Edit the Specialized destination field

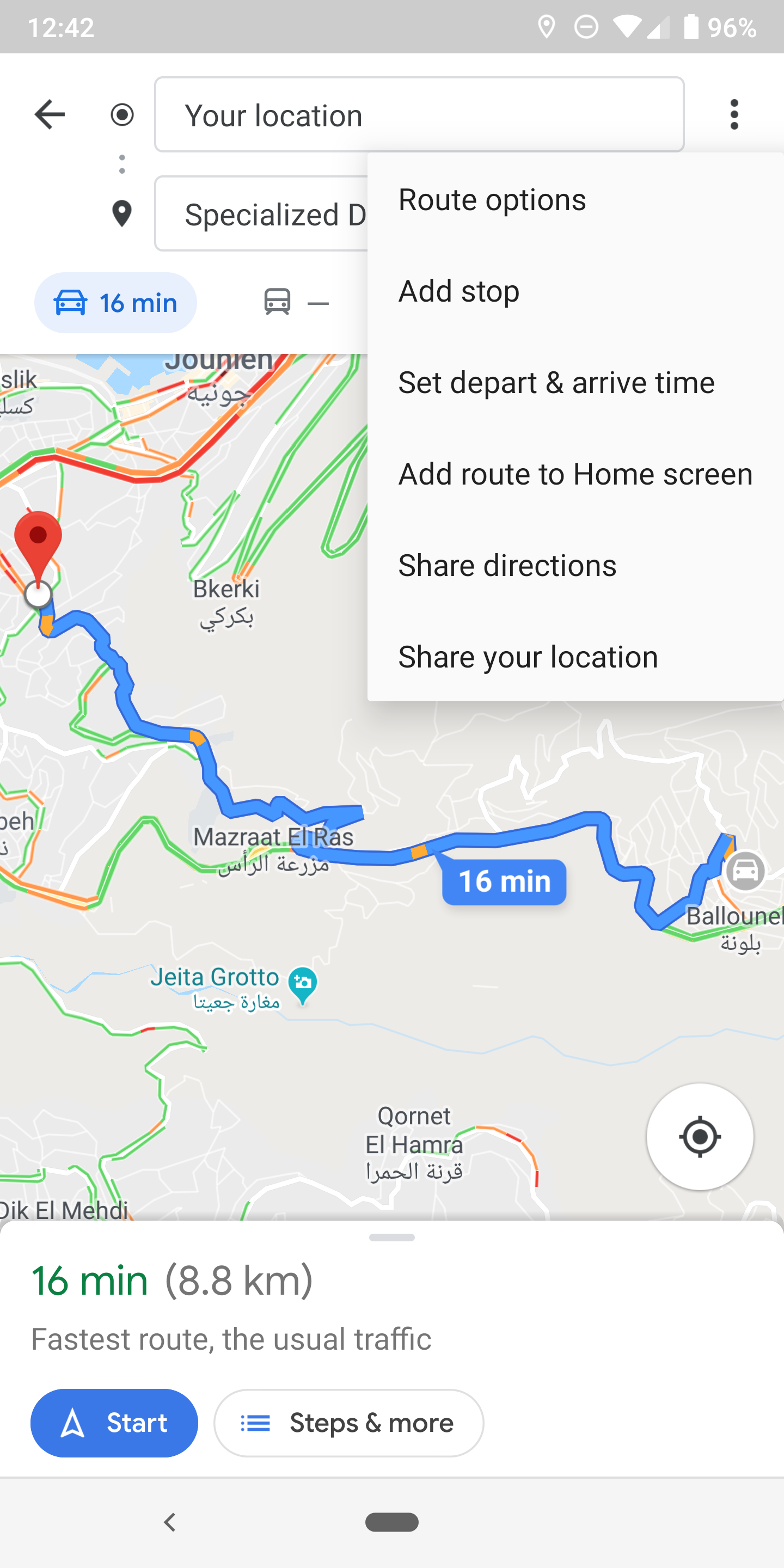pos(262,215)
